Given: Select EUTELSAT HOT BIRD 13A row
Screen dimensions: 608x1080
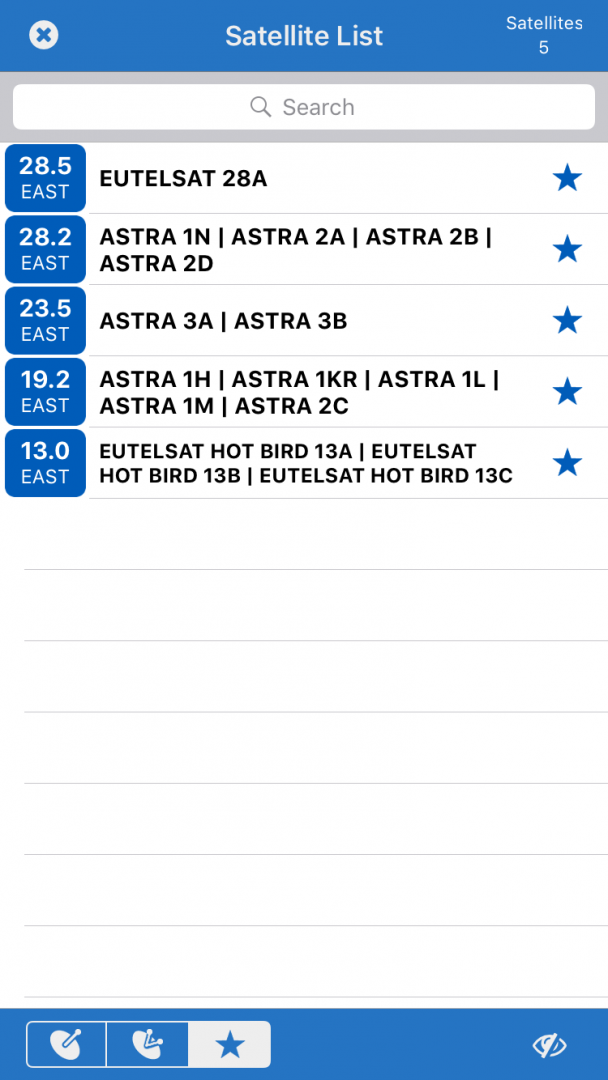Looking at the screenshot, I should (300, 463).
